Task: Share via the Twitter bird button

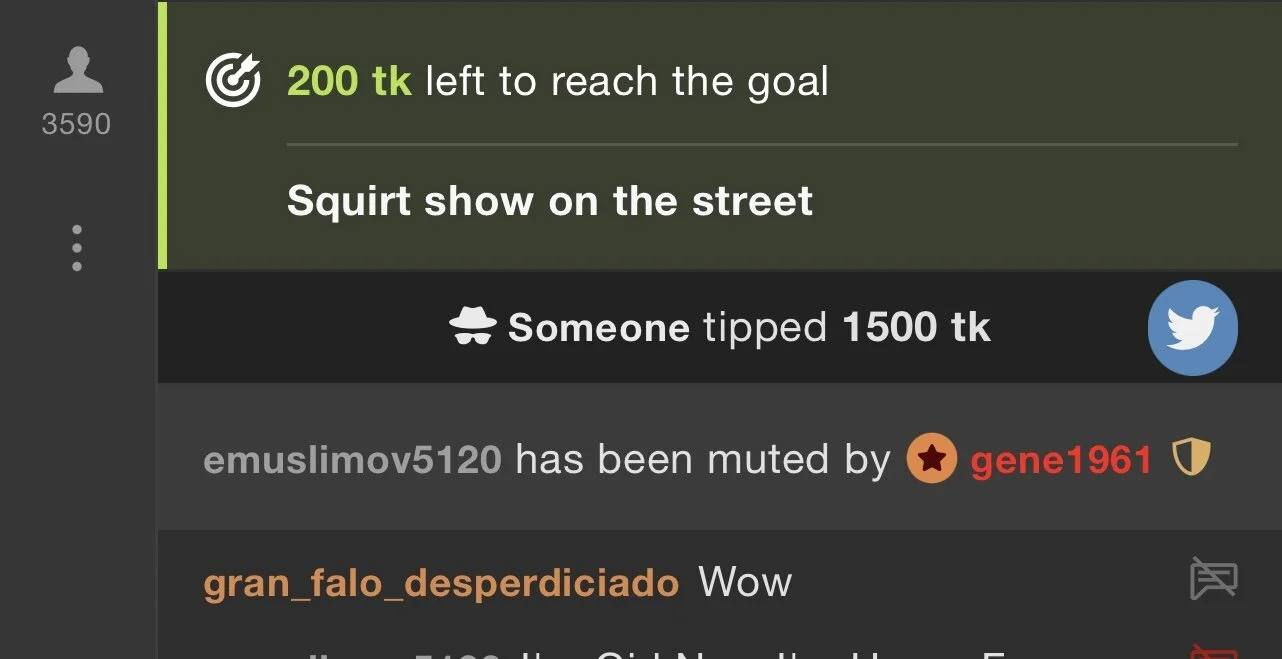Action: pos(1192,328)
